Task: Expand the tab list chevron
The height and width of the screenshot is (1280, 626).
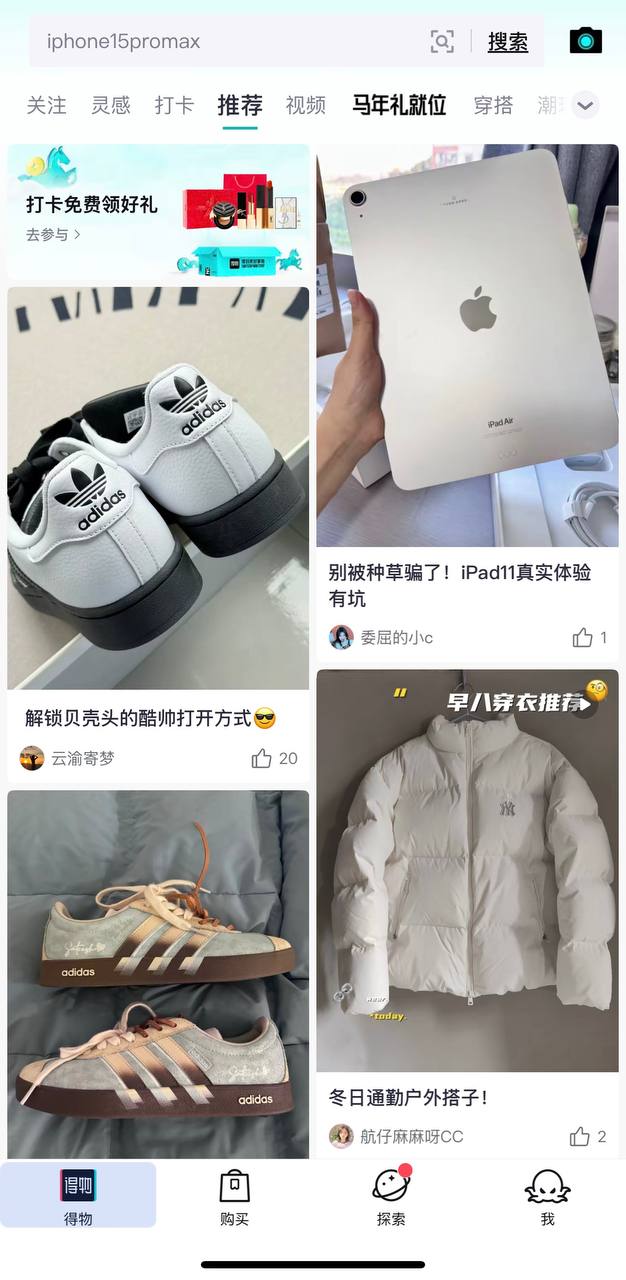Action: pos(585,105)
